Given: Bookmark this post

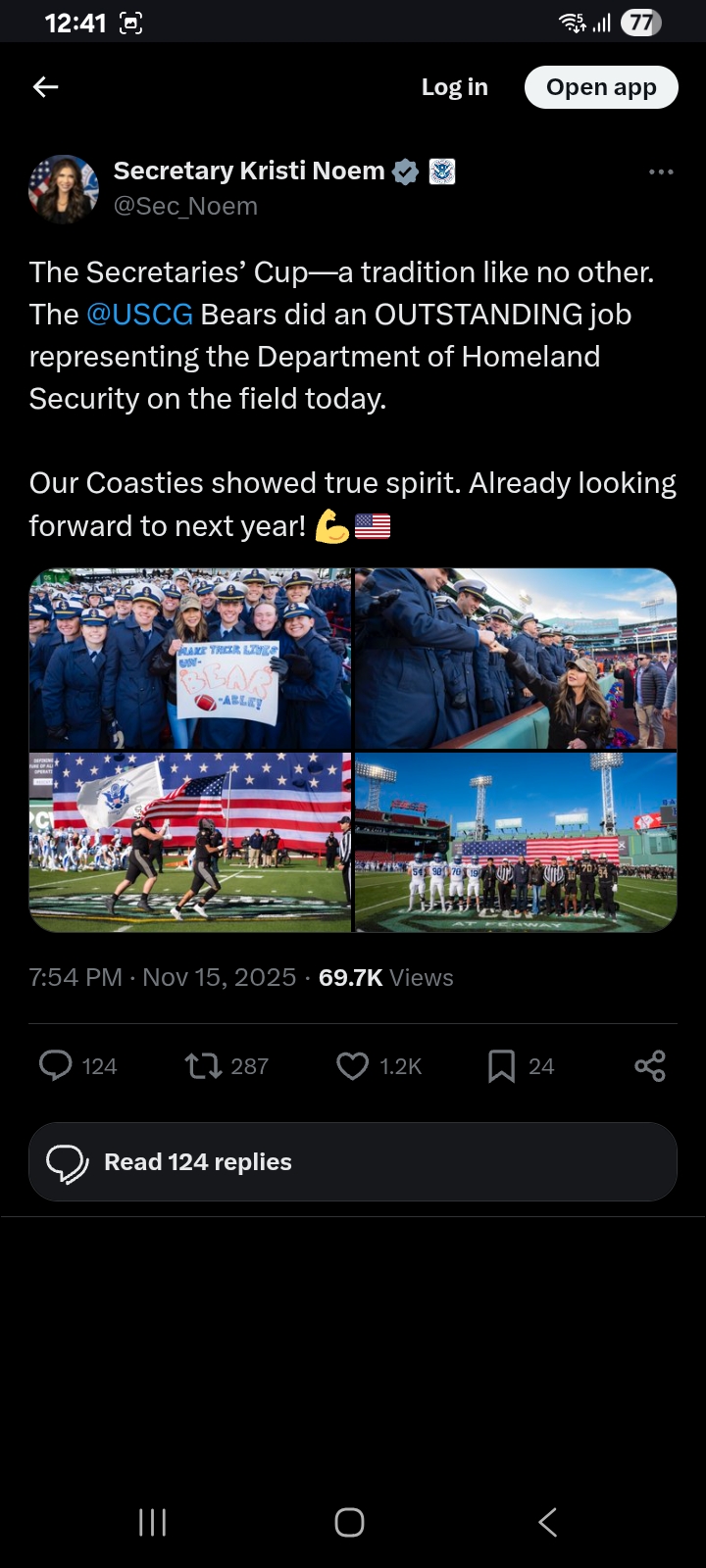Looking at the screenshot, I should pyautogui.click(x=501, y=1065).
